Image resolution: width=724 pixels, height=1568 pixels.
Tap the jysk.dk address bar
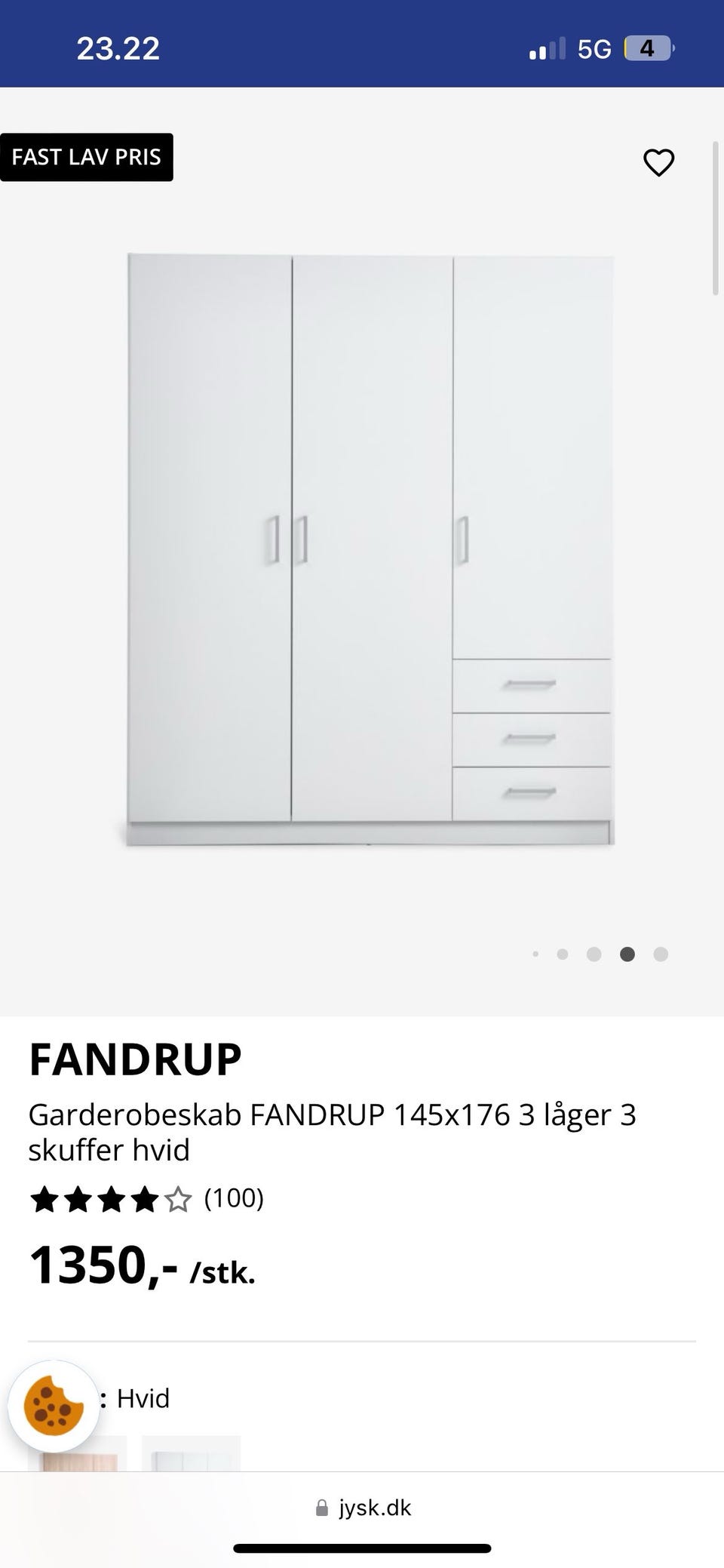[x=364, y=1508]
